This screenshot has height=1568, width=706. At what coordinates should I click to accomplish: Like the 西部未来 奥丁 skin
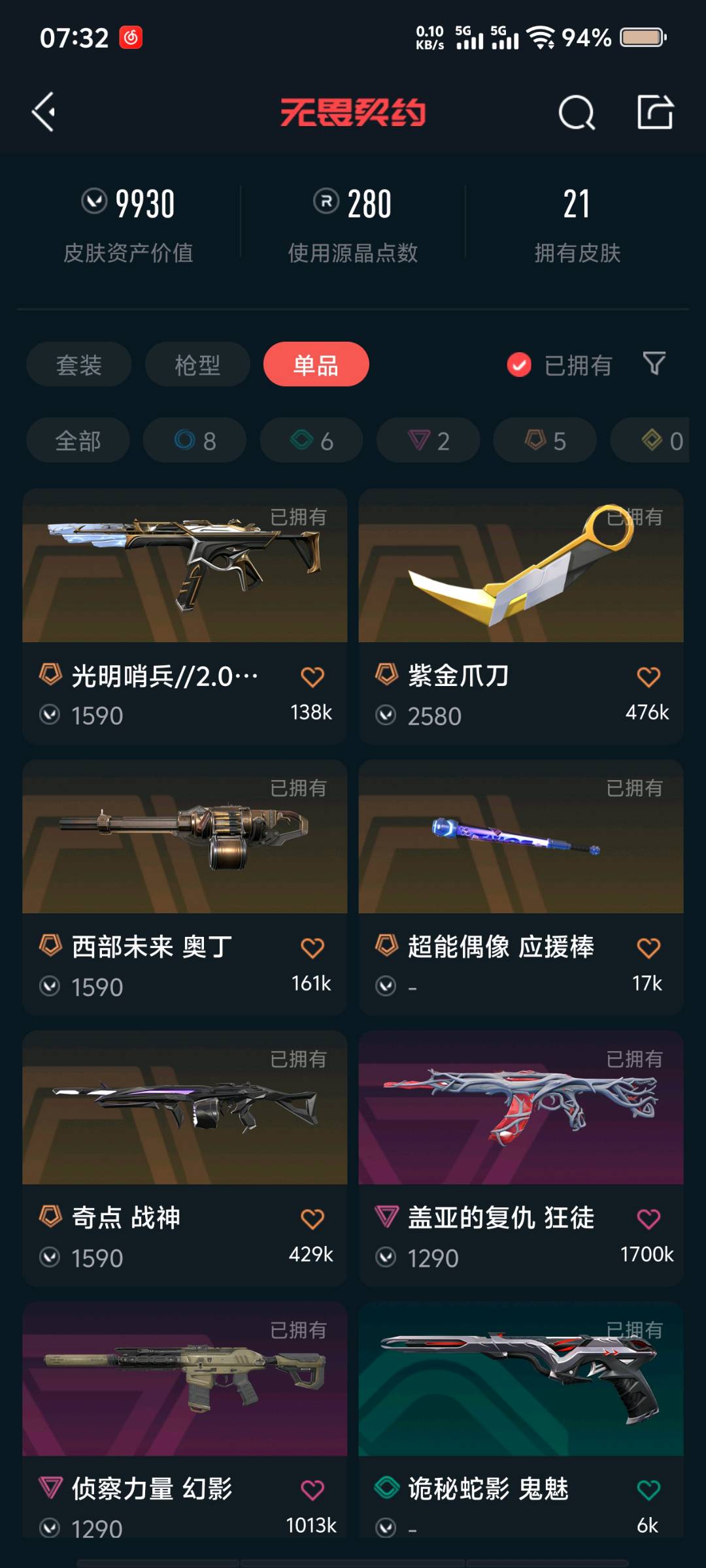(312, 948)
